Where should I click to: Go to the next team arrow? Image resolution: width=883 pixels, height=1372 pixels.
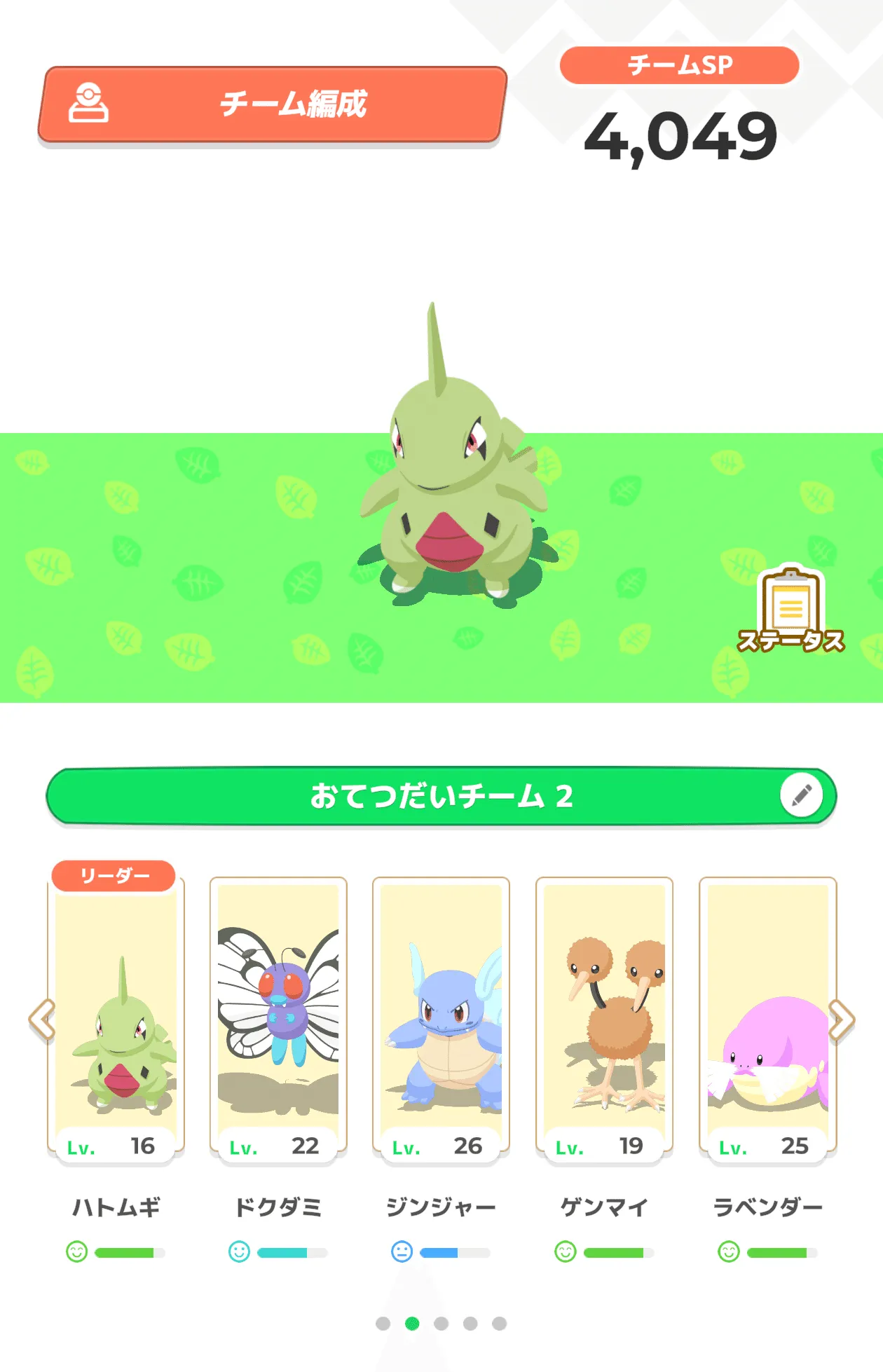[841, 1020]
